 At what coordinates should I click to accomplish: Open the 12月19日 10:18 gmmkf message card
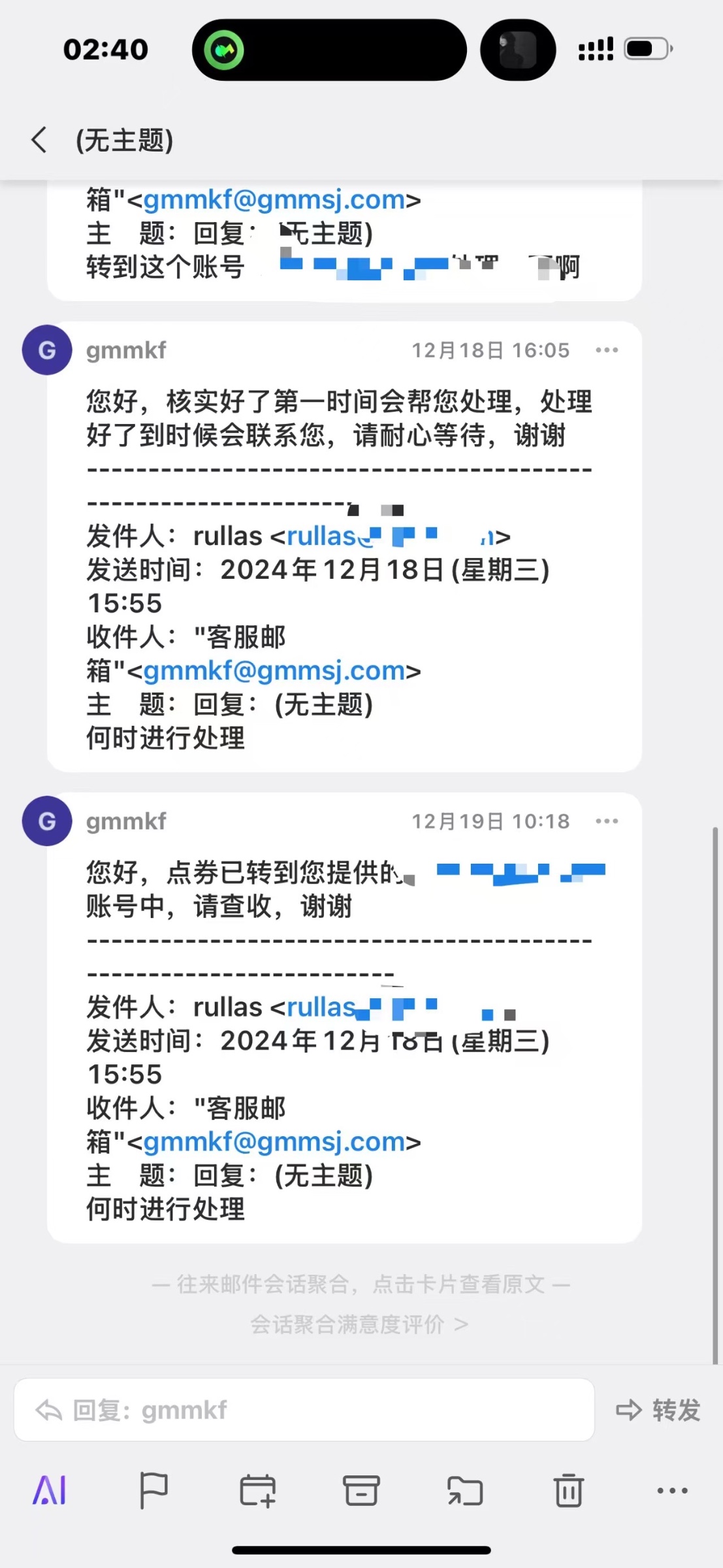click(x=344, y=1017)
